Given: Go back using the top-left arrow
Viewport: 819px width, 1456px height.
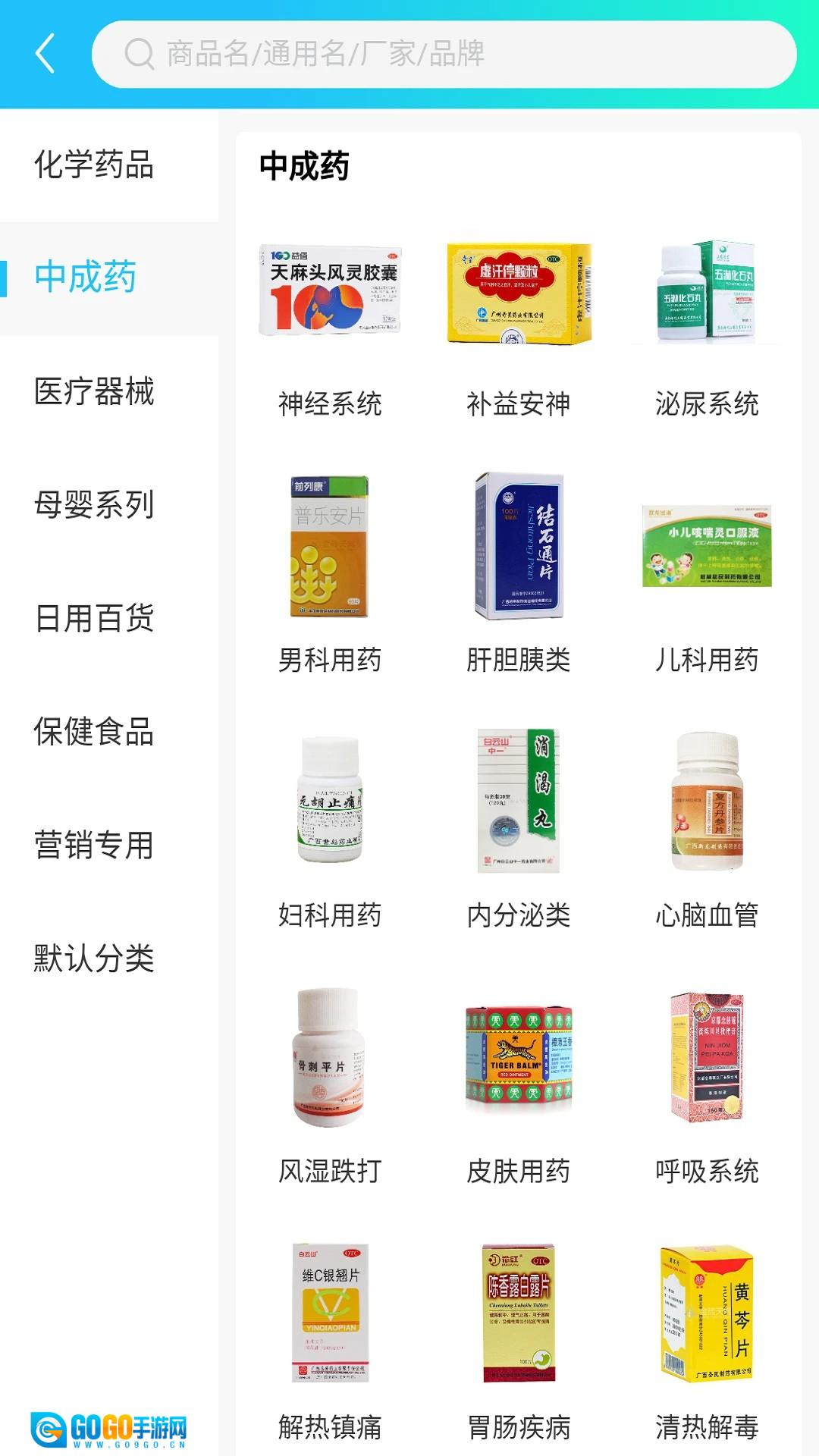Looking at the screenshot, I should [x=45, y=54].
